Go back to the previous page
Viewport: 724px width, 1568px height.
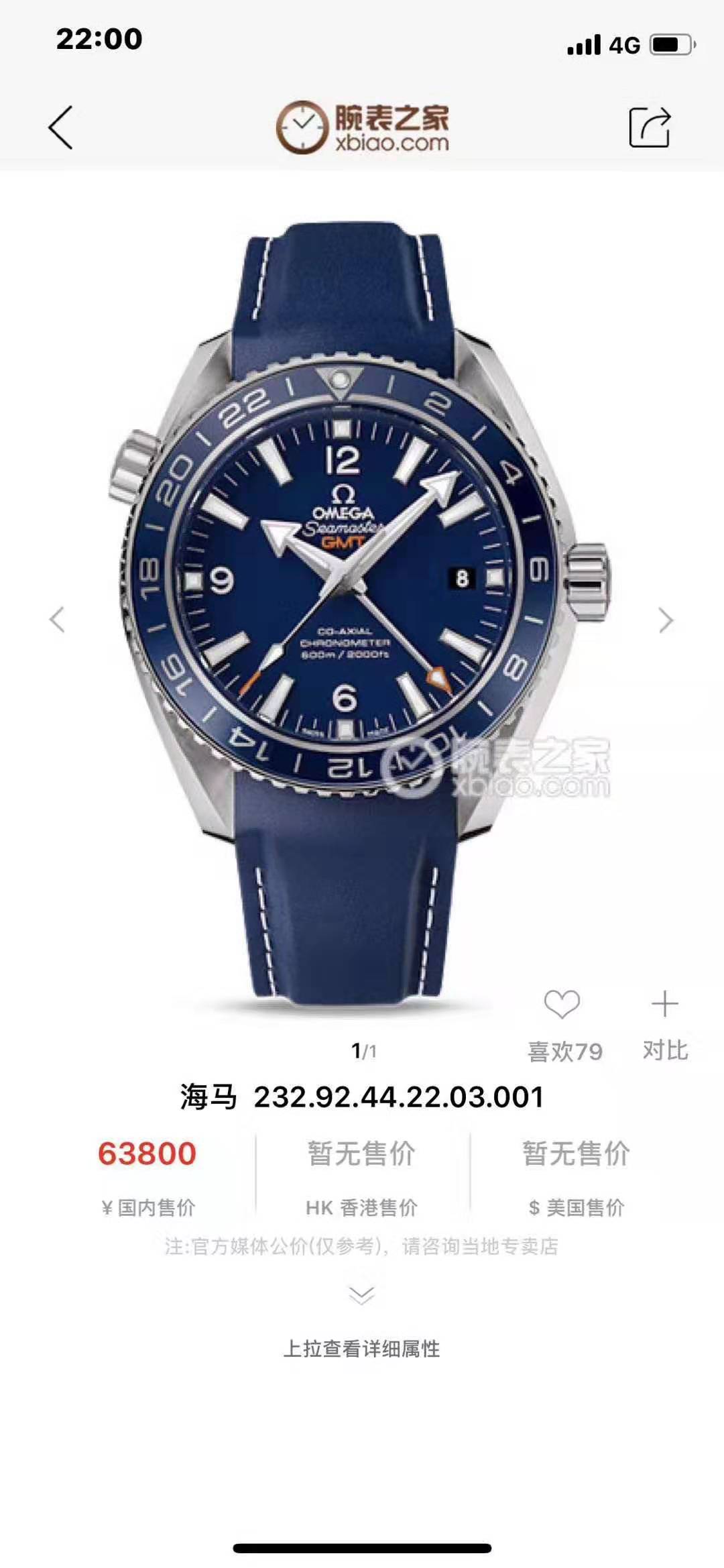(60, 127)
